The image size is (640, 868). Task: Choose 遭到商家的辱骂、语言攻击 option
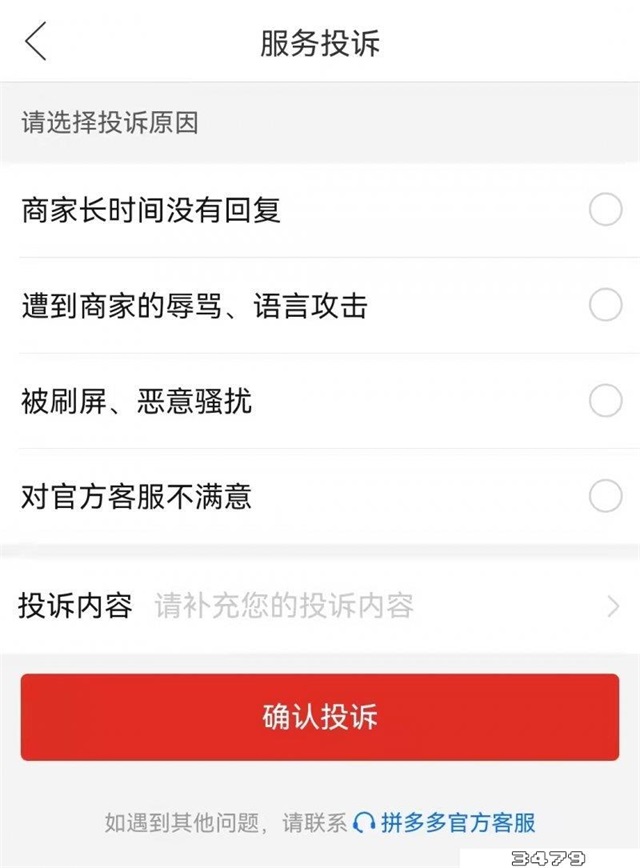pyautogui.click(x=605, y=305)
